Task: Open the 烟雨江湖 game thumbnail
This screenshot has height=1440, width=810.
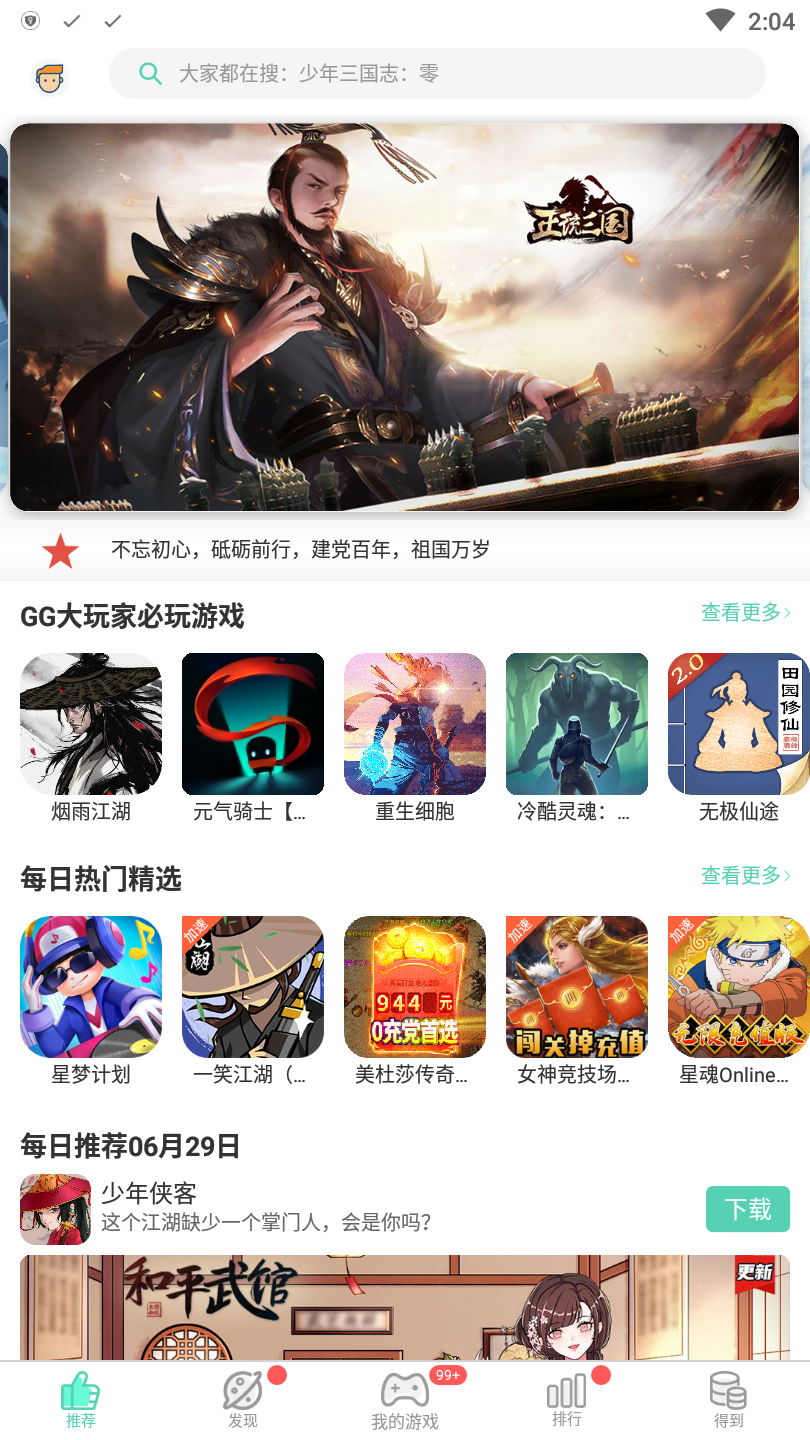Action: (91, 723)
